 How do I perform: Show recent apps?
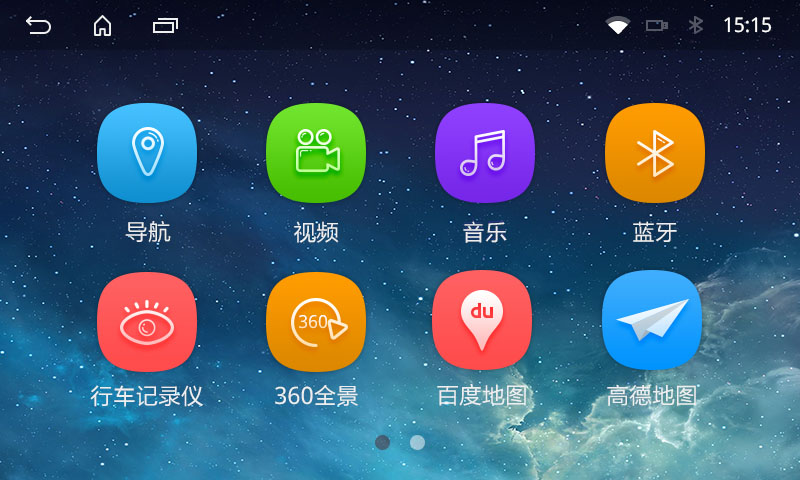point(165,25)
